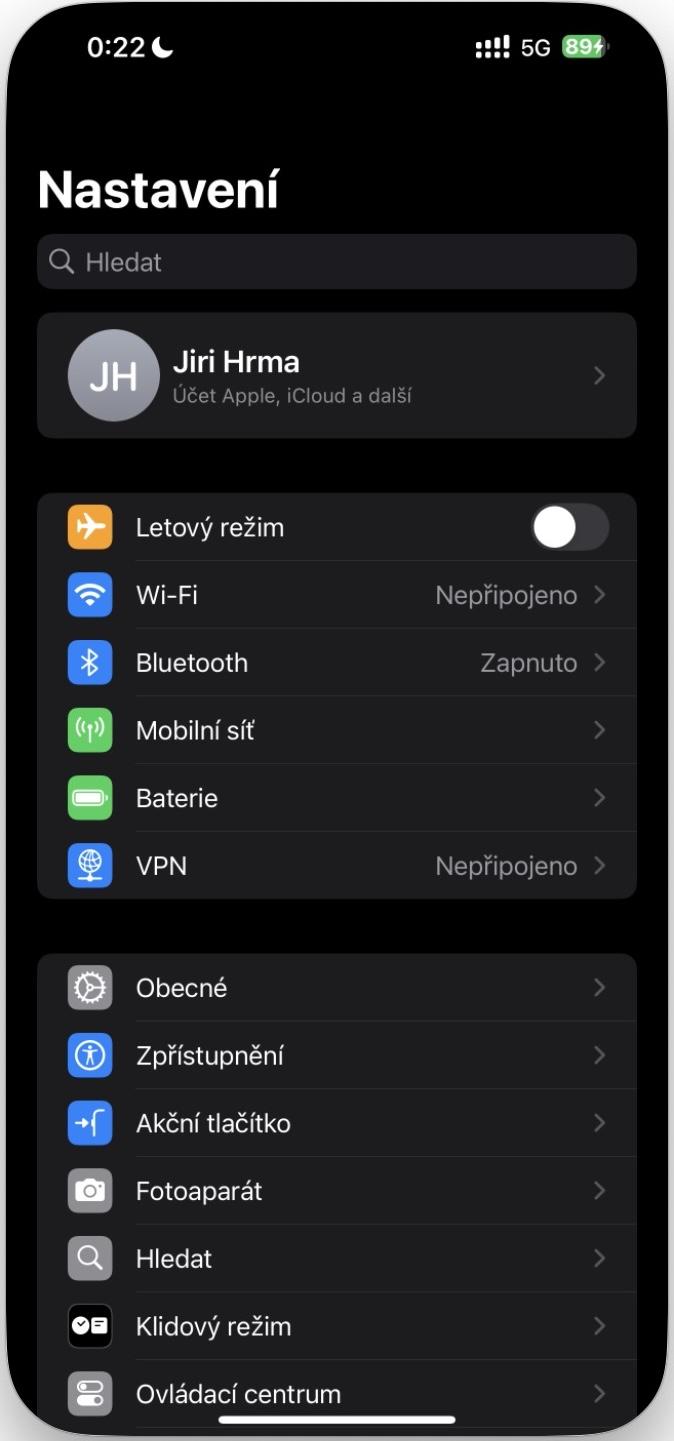Tap the Hledat search field
The width and height of the screenshot is (674, 1441).
[337, 262]
